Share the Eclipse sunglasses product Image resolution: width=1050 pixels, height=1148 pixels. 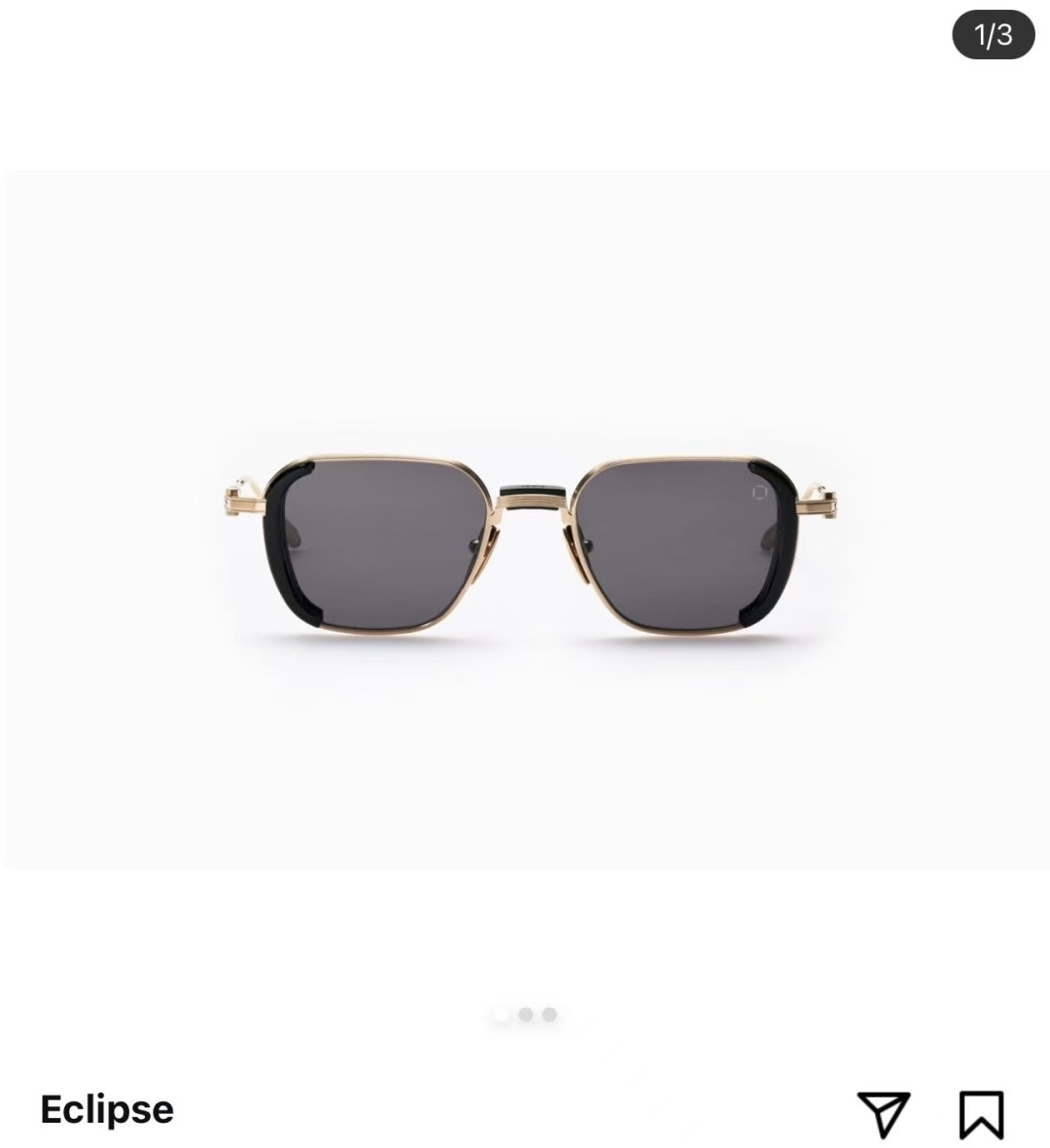click(883, 1114)
